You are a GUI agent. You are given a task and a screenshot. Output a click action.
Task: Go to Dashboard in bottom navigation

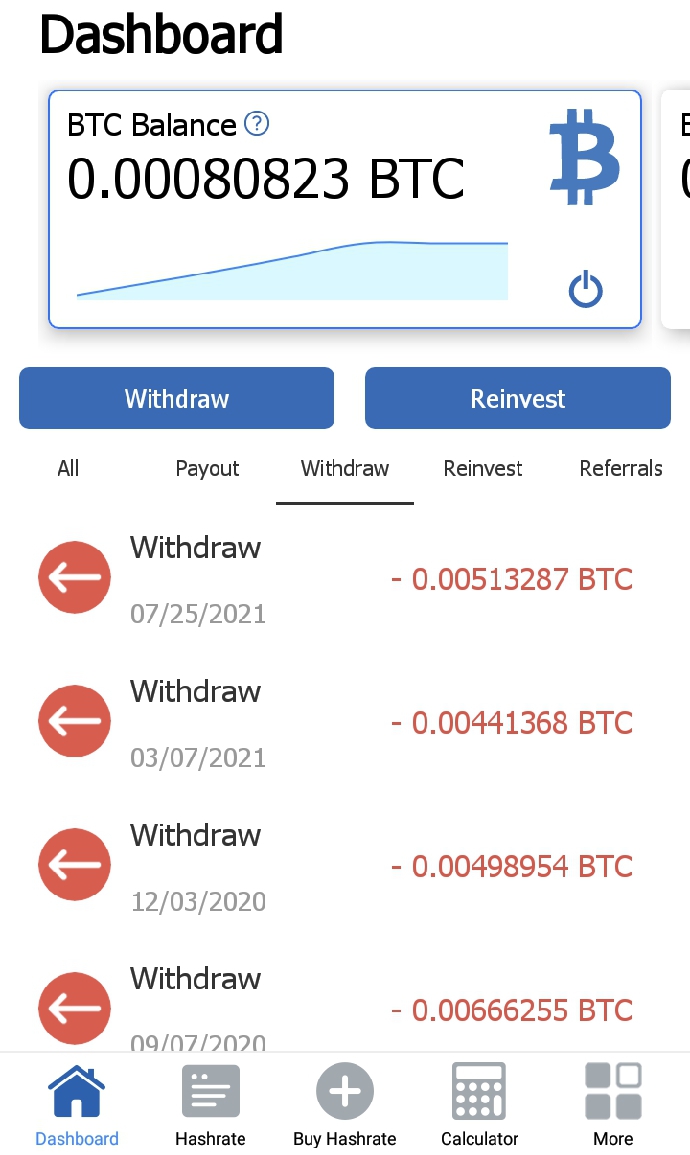click(77, 1104)
